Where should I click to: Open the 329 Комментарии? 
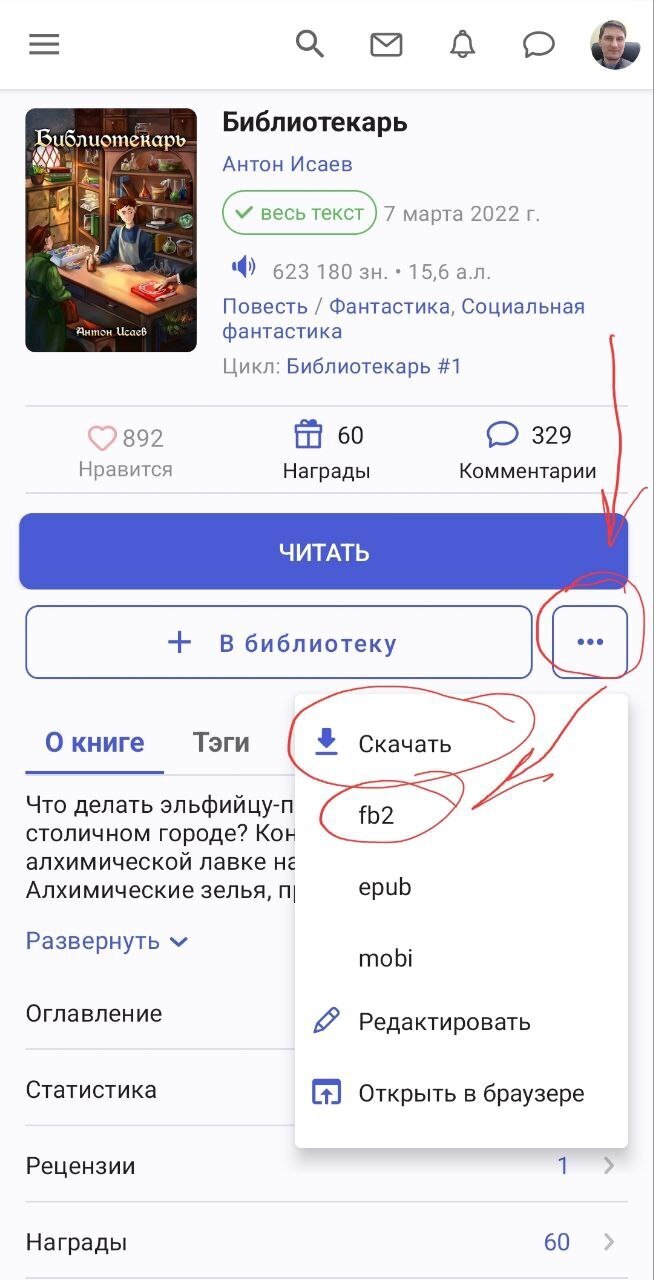pyautogui.click(x=527, y=450)
